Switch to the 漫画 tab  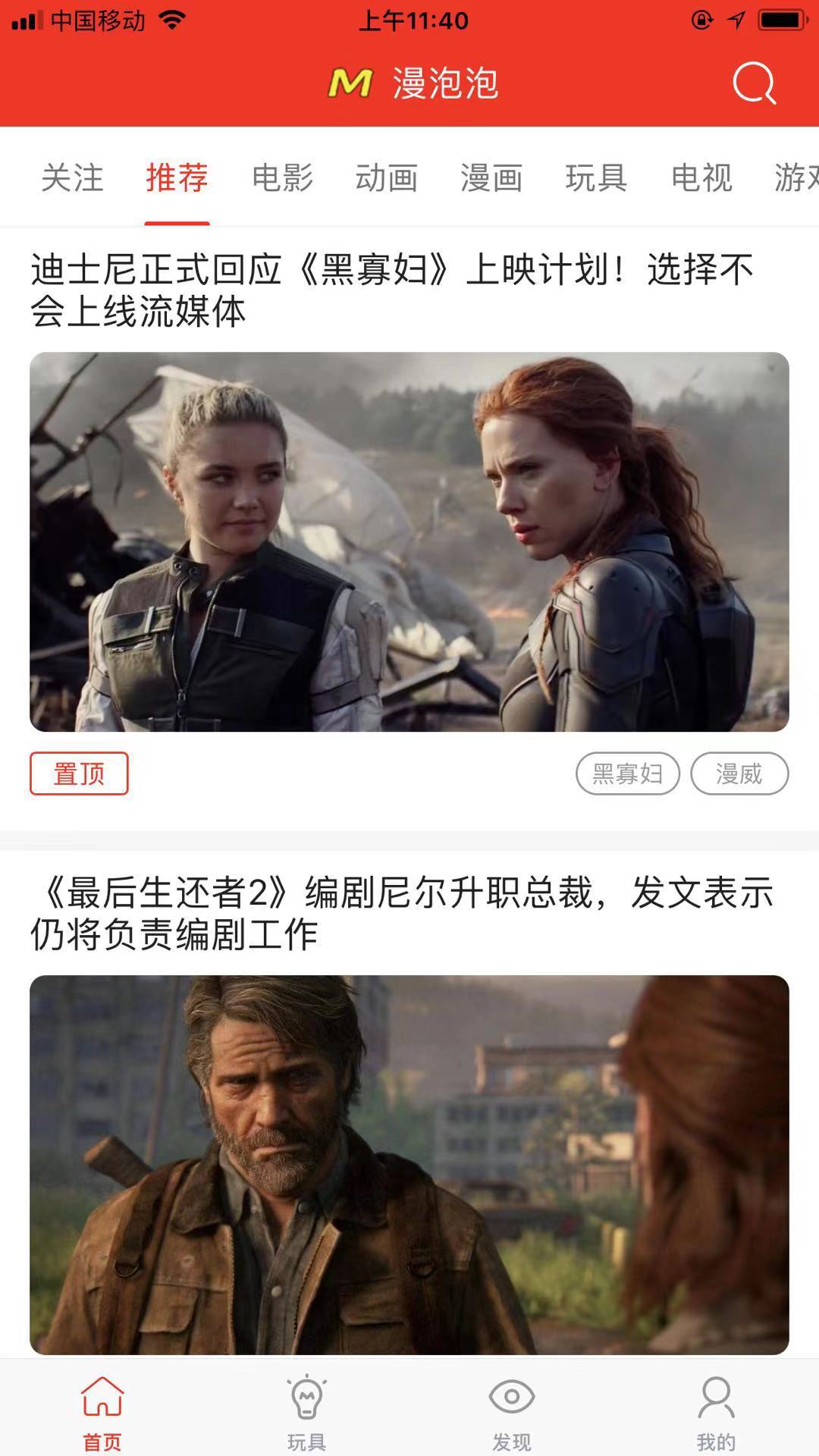491,178
